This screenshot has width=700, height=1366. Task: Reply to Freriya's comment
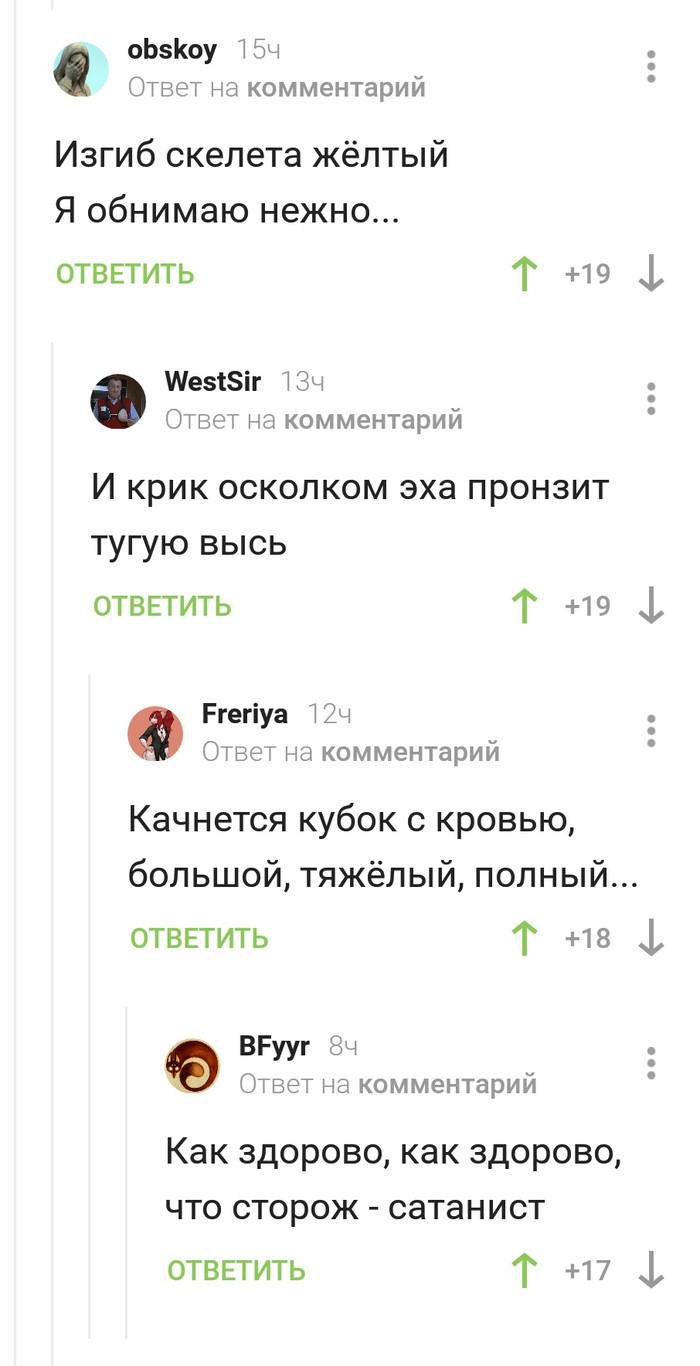click(199, 938)
